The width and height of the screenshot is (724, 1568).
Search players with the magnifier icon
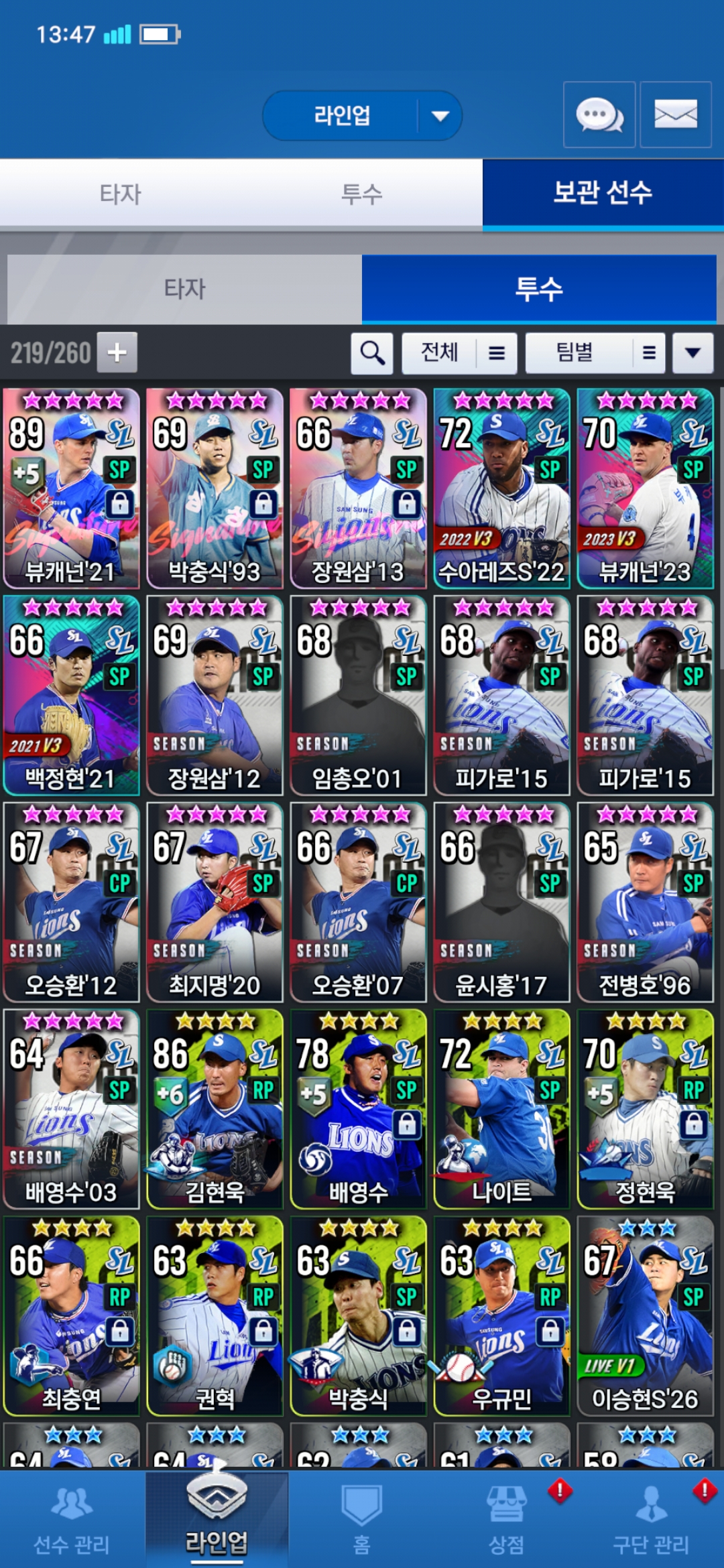[x=372, y=352]
